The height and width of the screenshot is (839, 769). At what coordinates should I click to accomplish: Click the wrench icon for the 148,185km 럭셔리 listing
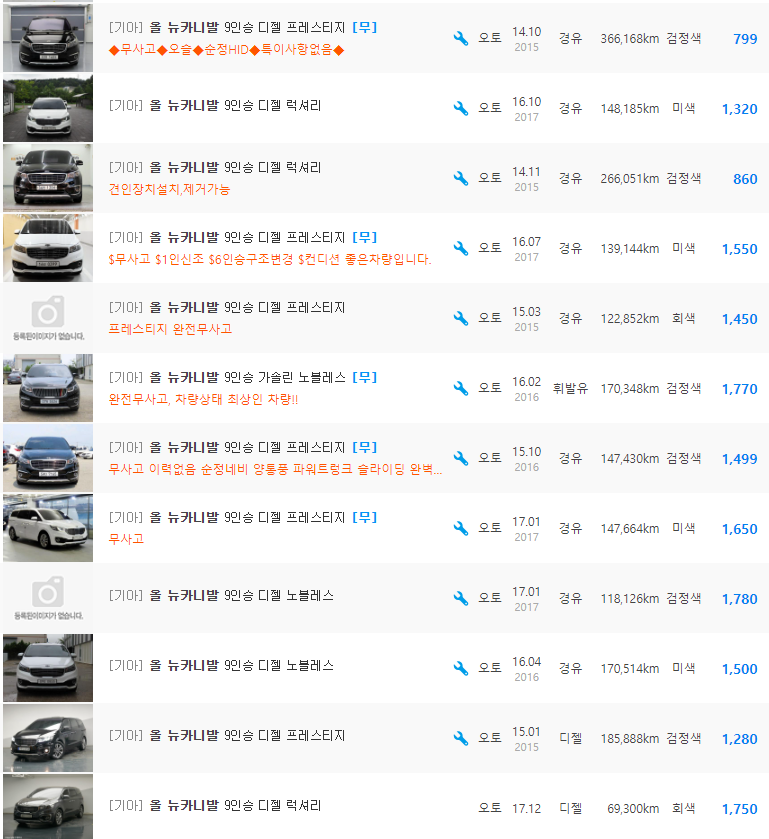460,107
